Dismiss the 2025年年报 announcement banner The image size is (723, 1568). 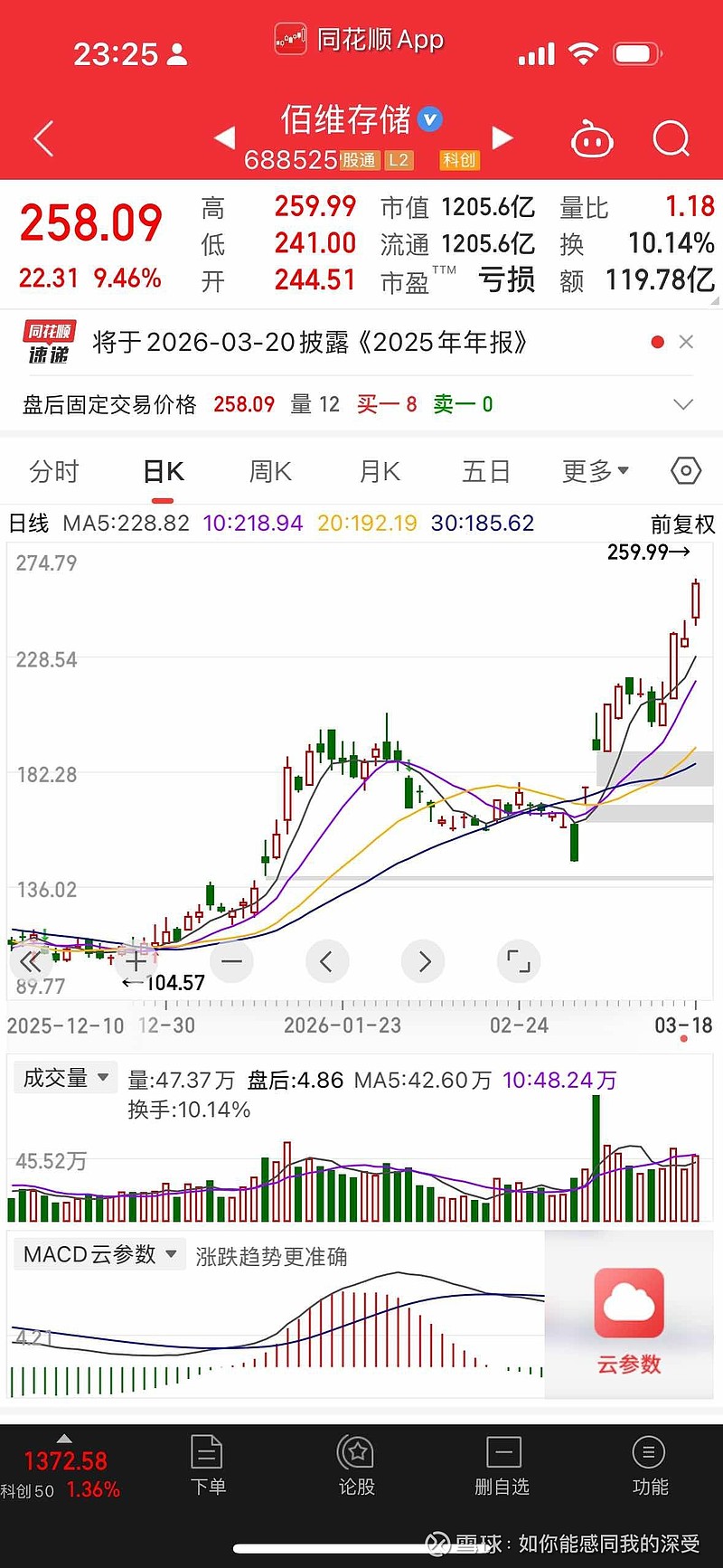686,342
